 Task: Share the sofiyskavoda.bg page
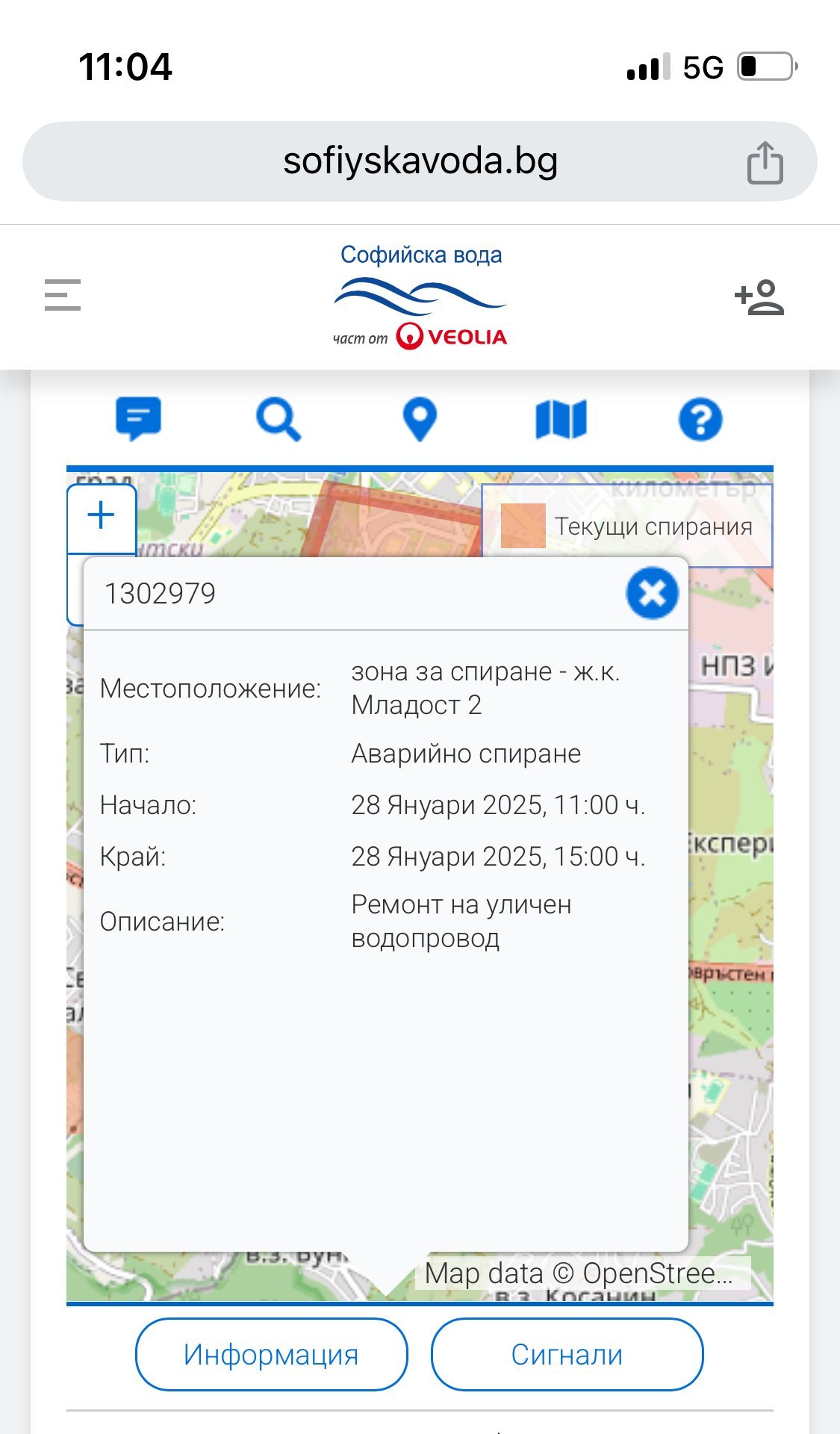click(765, 162)
